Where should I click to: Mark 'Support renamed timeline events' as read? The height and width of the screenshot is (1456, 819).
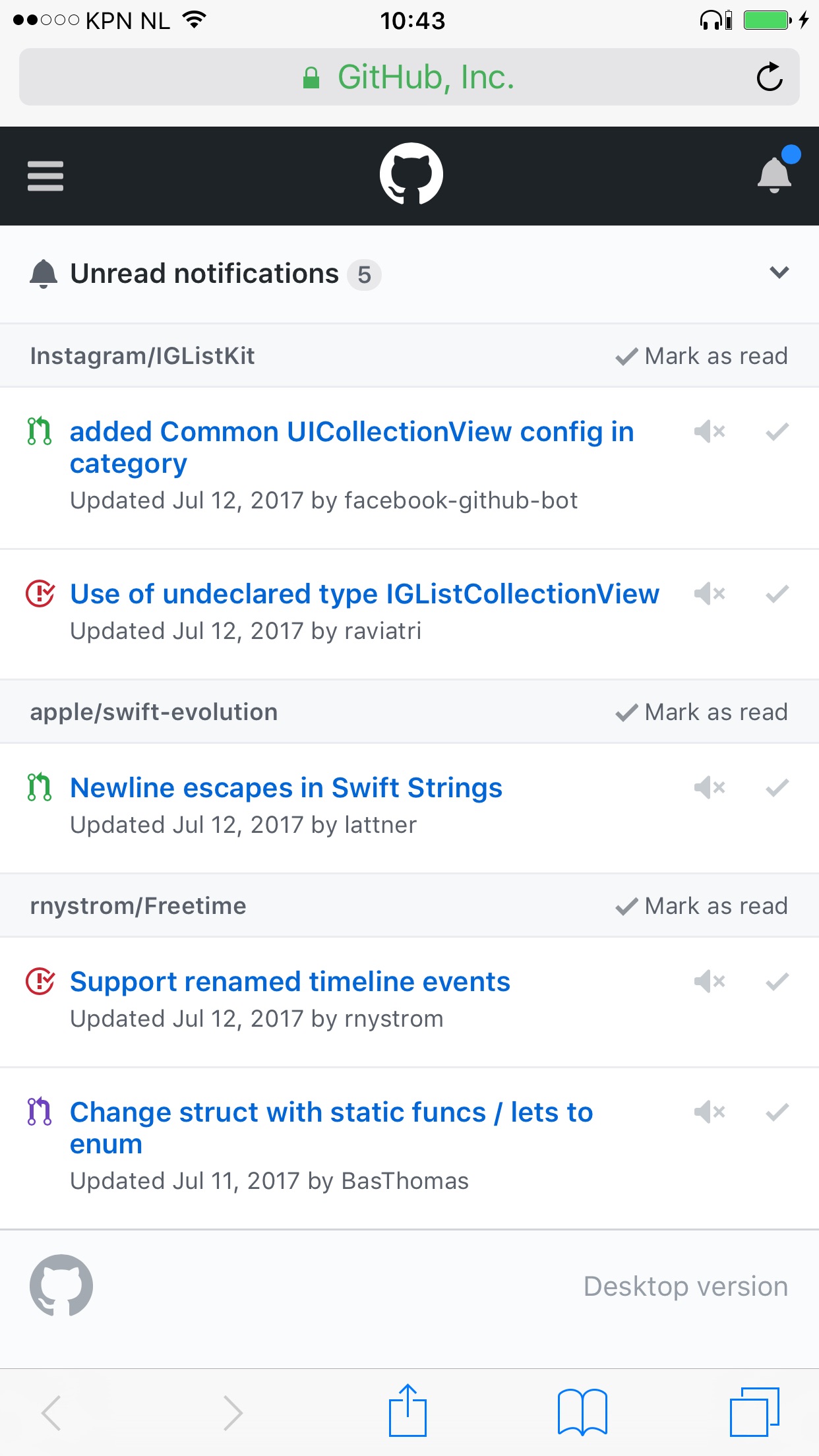pos(777,982)
